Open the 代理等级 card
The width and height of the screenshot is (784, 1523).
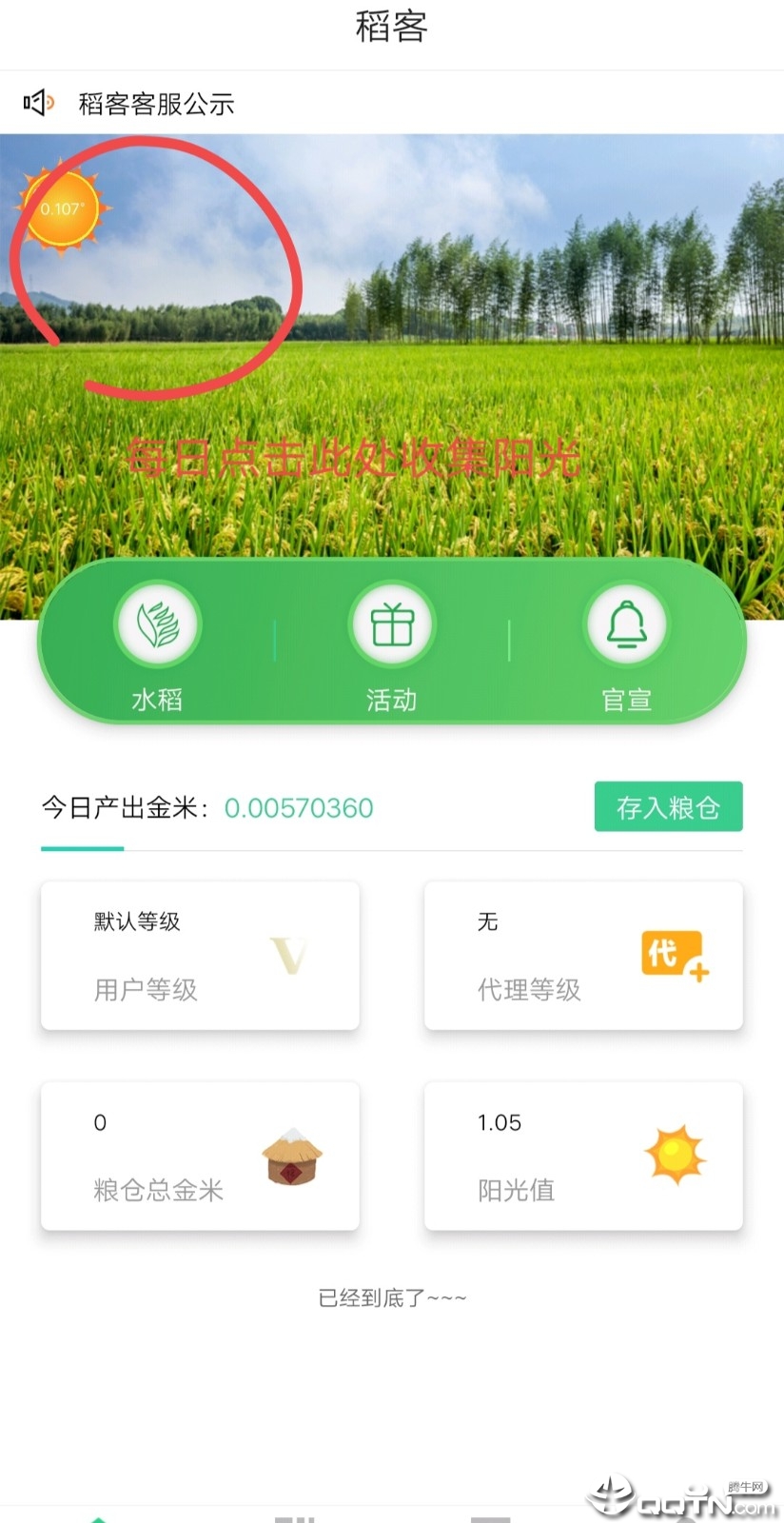click(583, 955)
